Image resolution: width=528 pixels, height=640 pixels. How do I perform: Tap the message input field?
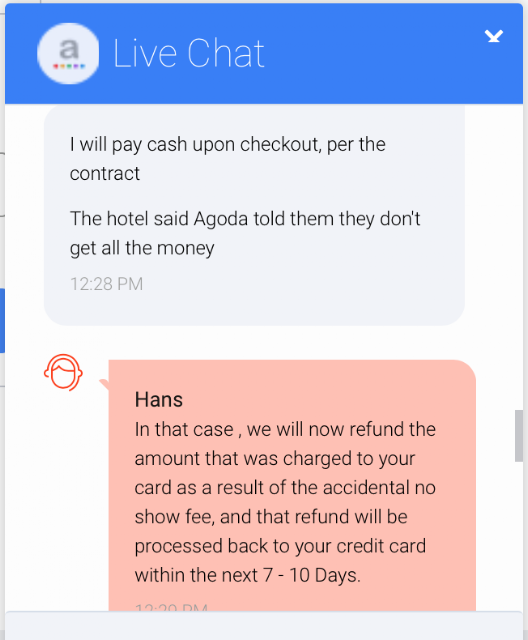tap(264, 626)
